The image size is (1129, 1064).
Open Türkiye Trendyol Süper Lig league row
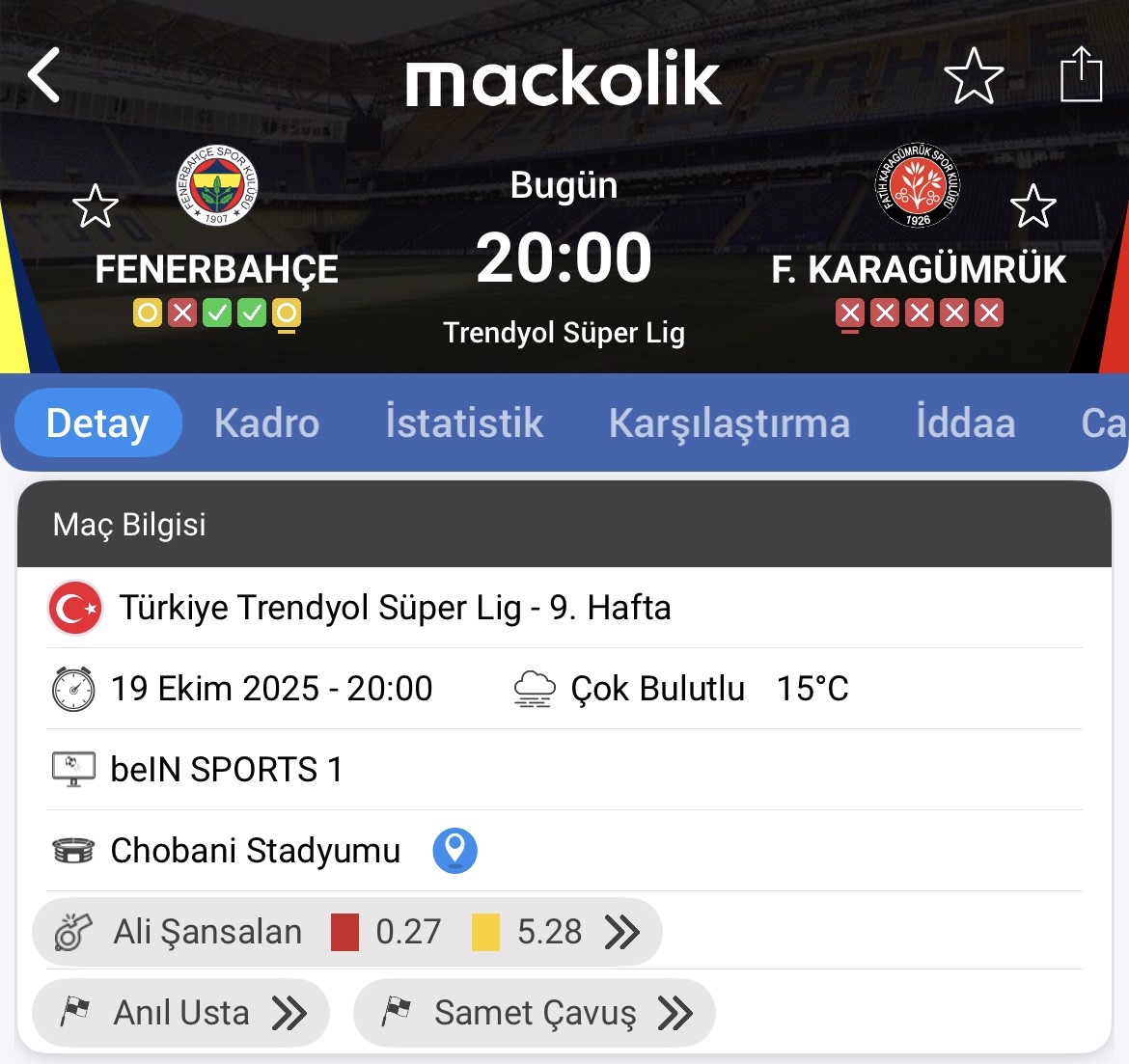point(394,608)
